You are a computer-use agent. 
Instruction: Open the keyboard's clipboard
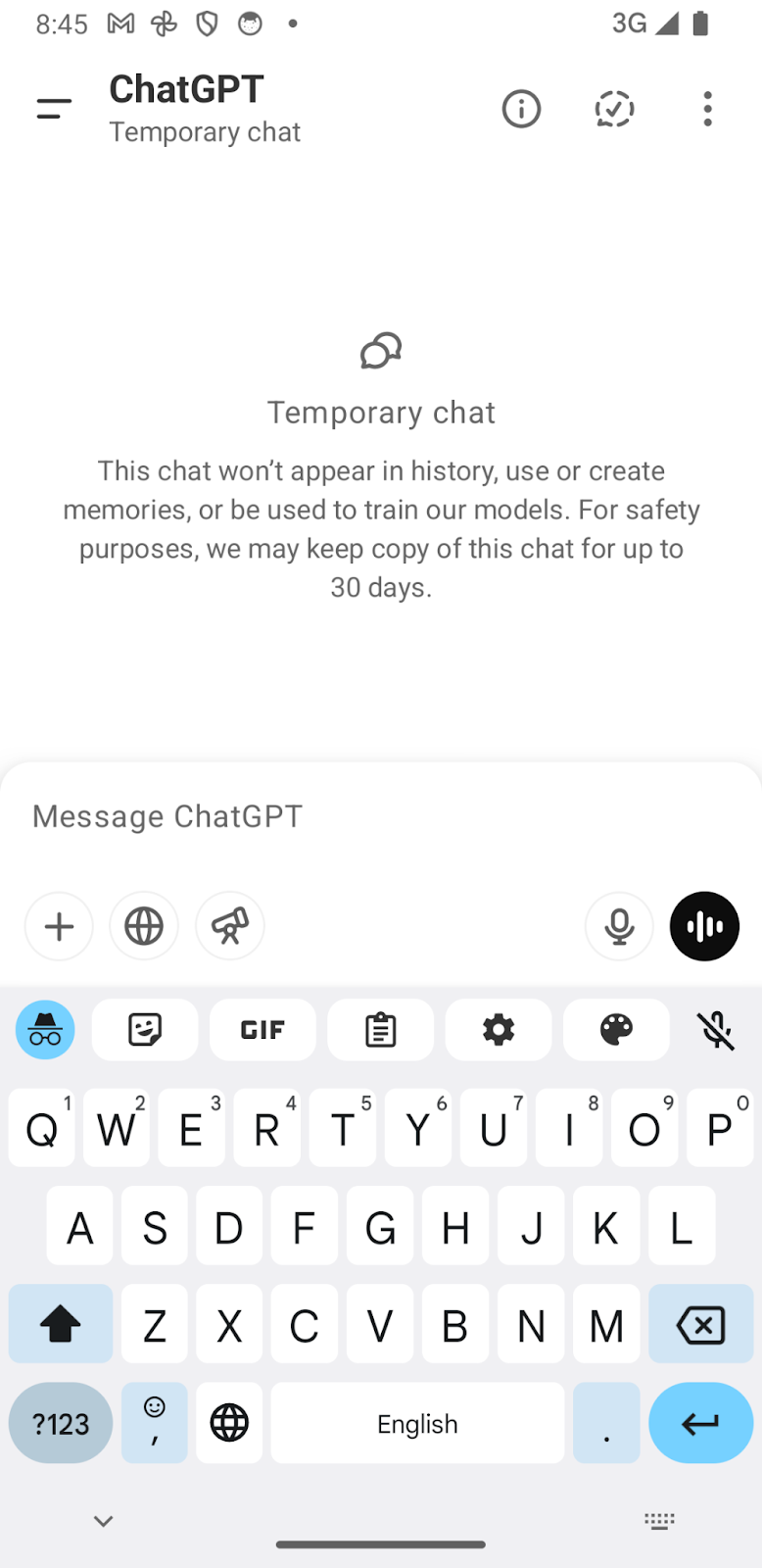[380, 1030]
